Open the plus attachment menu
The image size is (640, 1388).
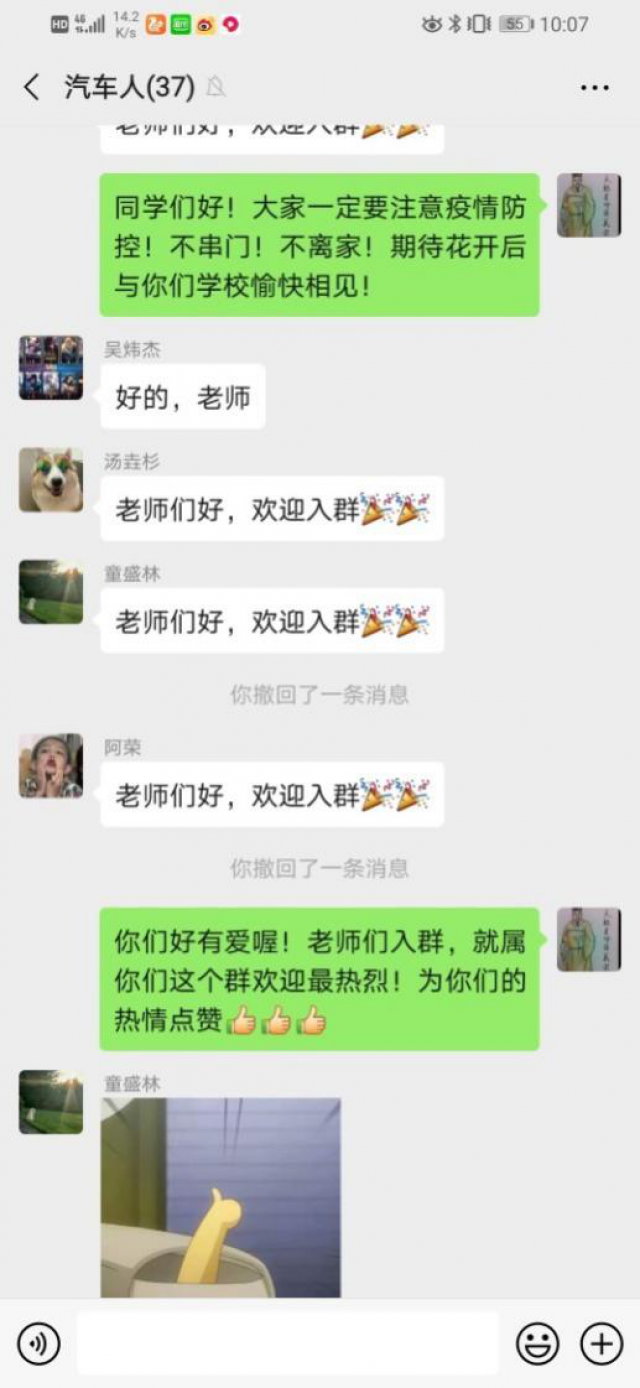(601, 1343)
